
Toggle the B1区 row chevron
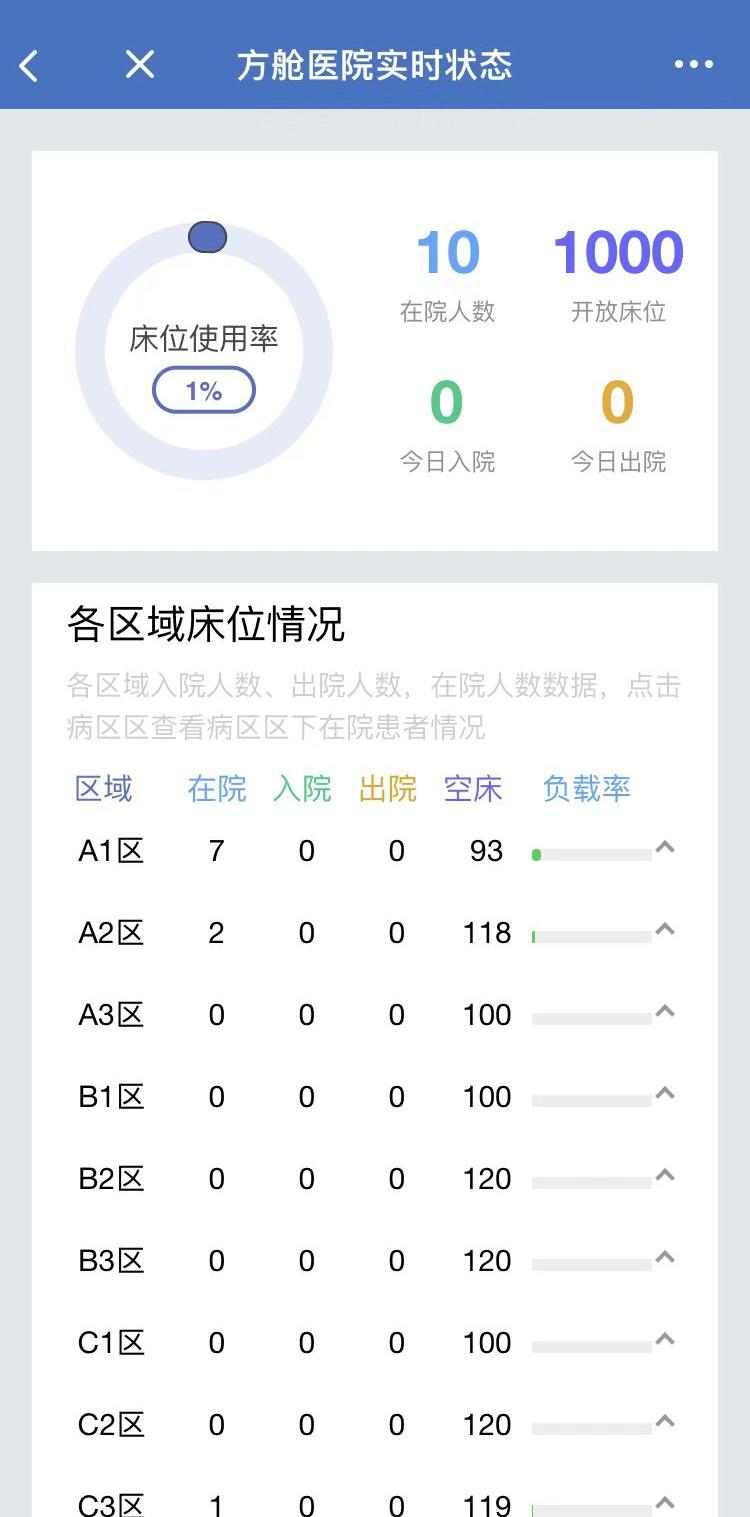pos(665,1095)
